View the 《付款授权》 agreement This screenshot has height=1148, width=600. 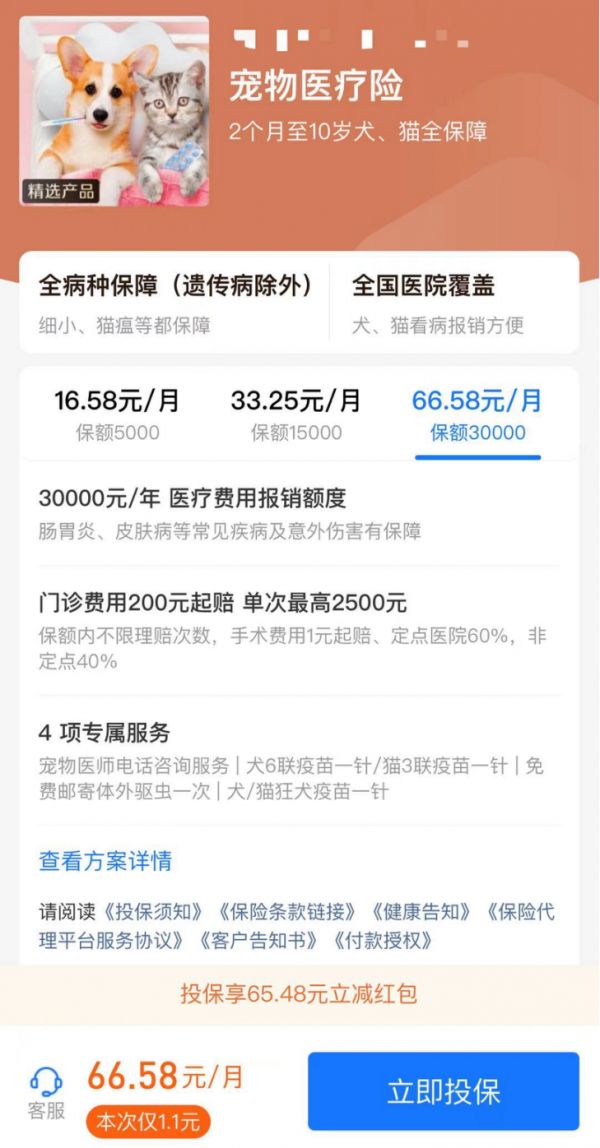point(380,941)
